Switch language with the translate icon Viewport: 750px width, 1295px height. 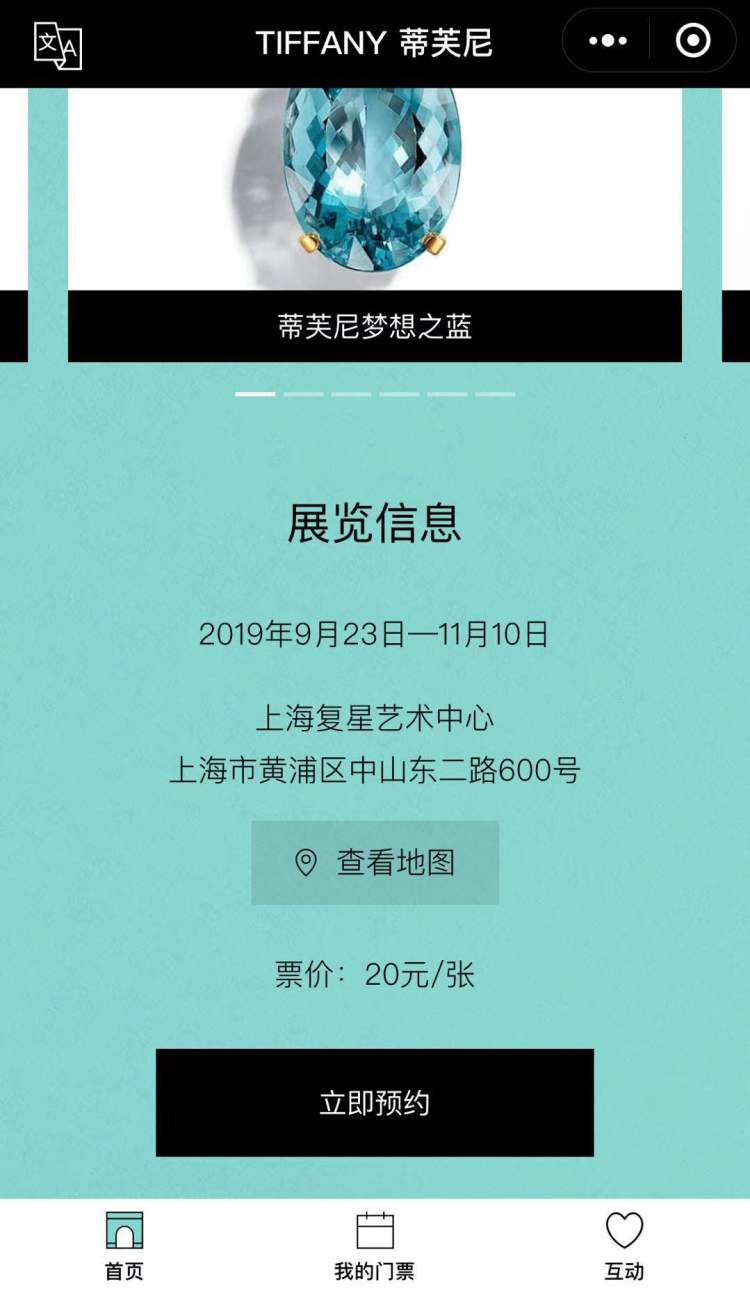click(x=57, y=44)
